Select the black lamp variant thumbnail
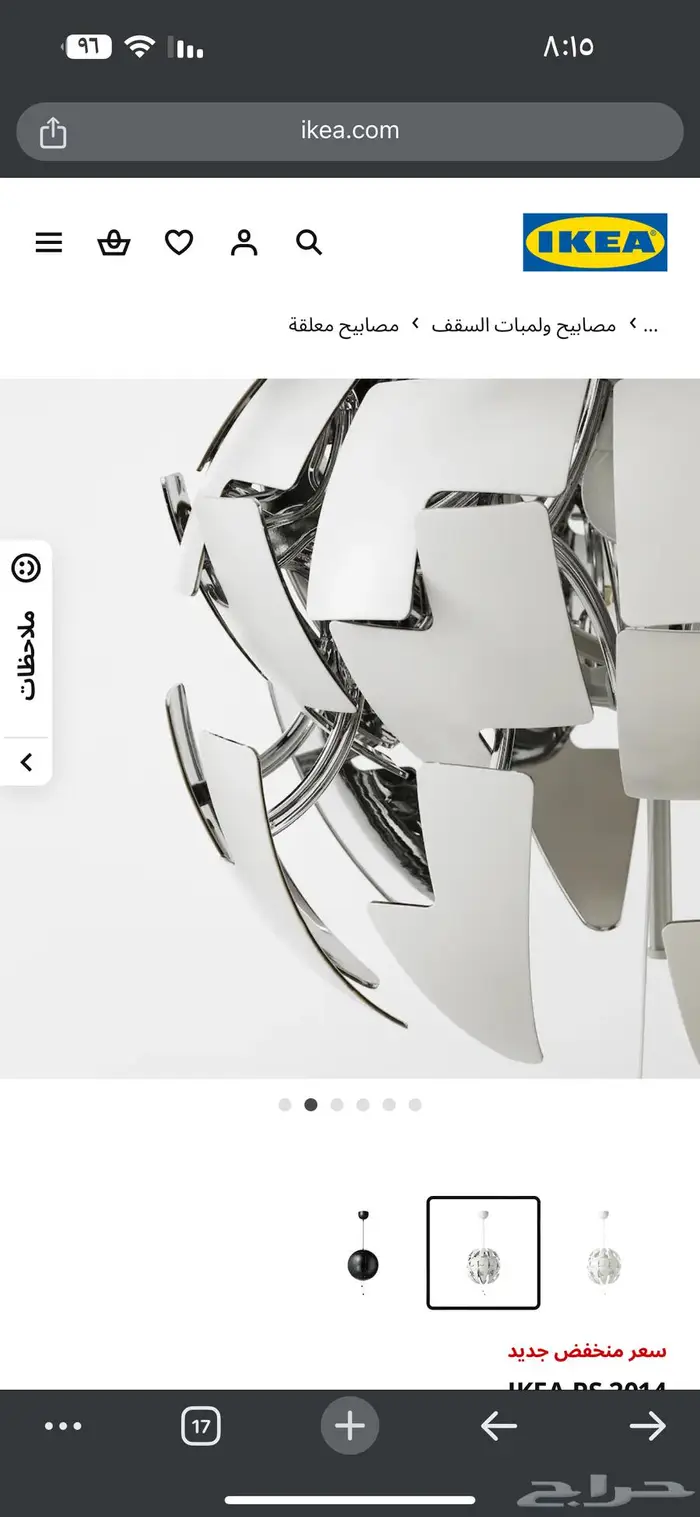The width and height of the screenshot is (700, 1517). click(x=362, y=1253)
